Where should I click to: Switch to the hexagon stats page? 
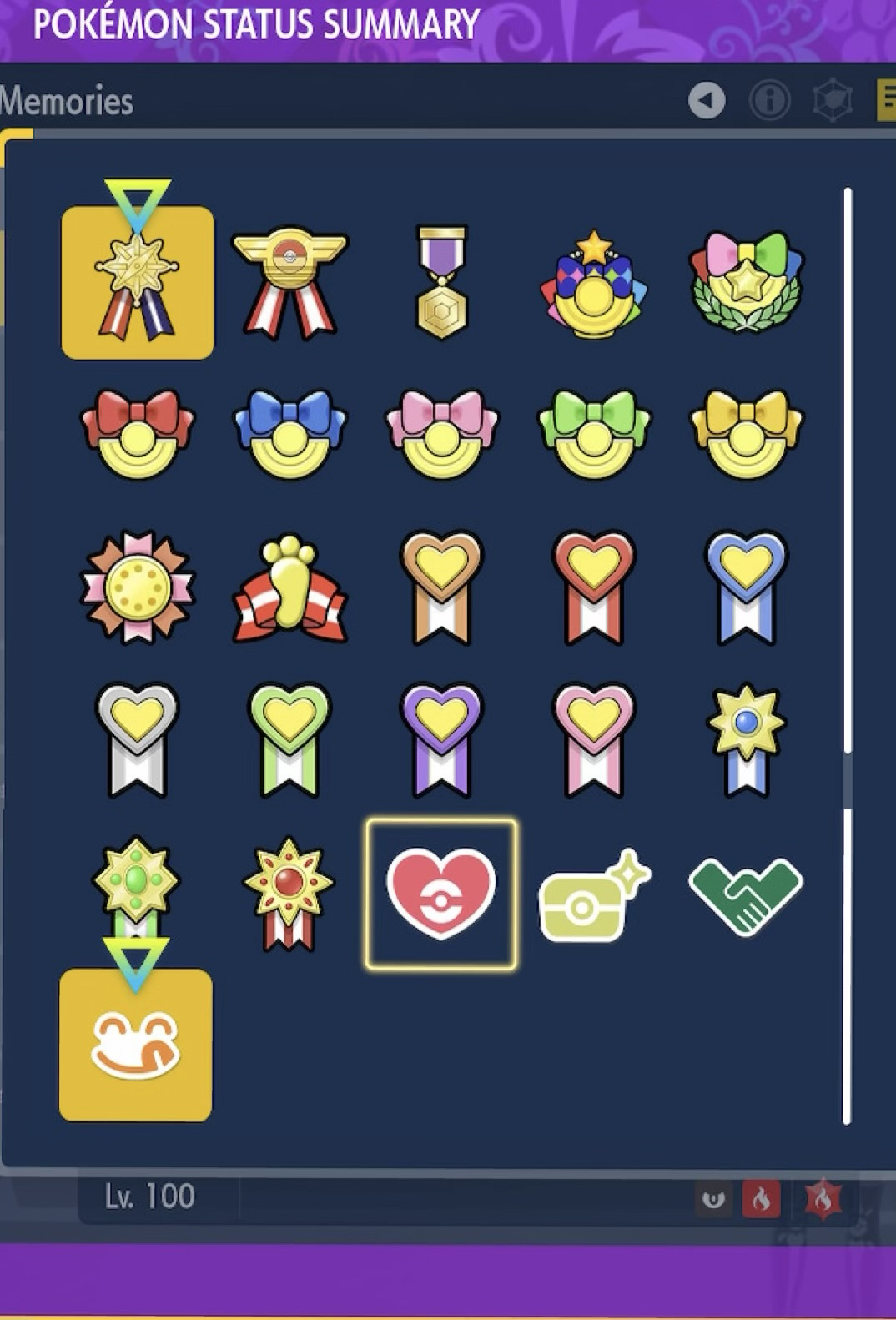click(x=832, y=101)
